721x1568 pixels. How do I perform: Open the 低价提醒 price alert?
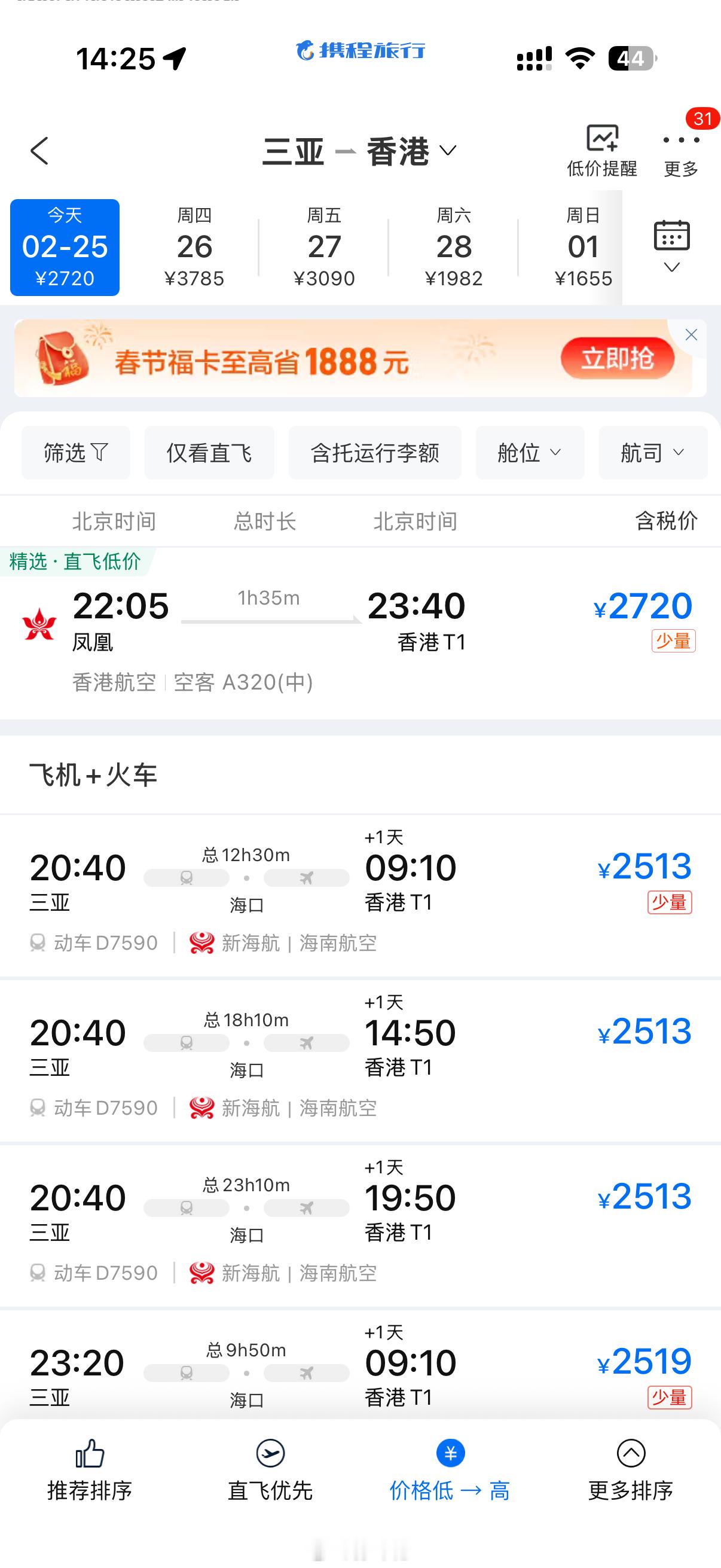click(x=601, y=151)
